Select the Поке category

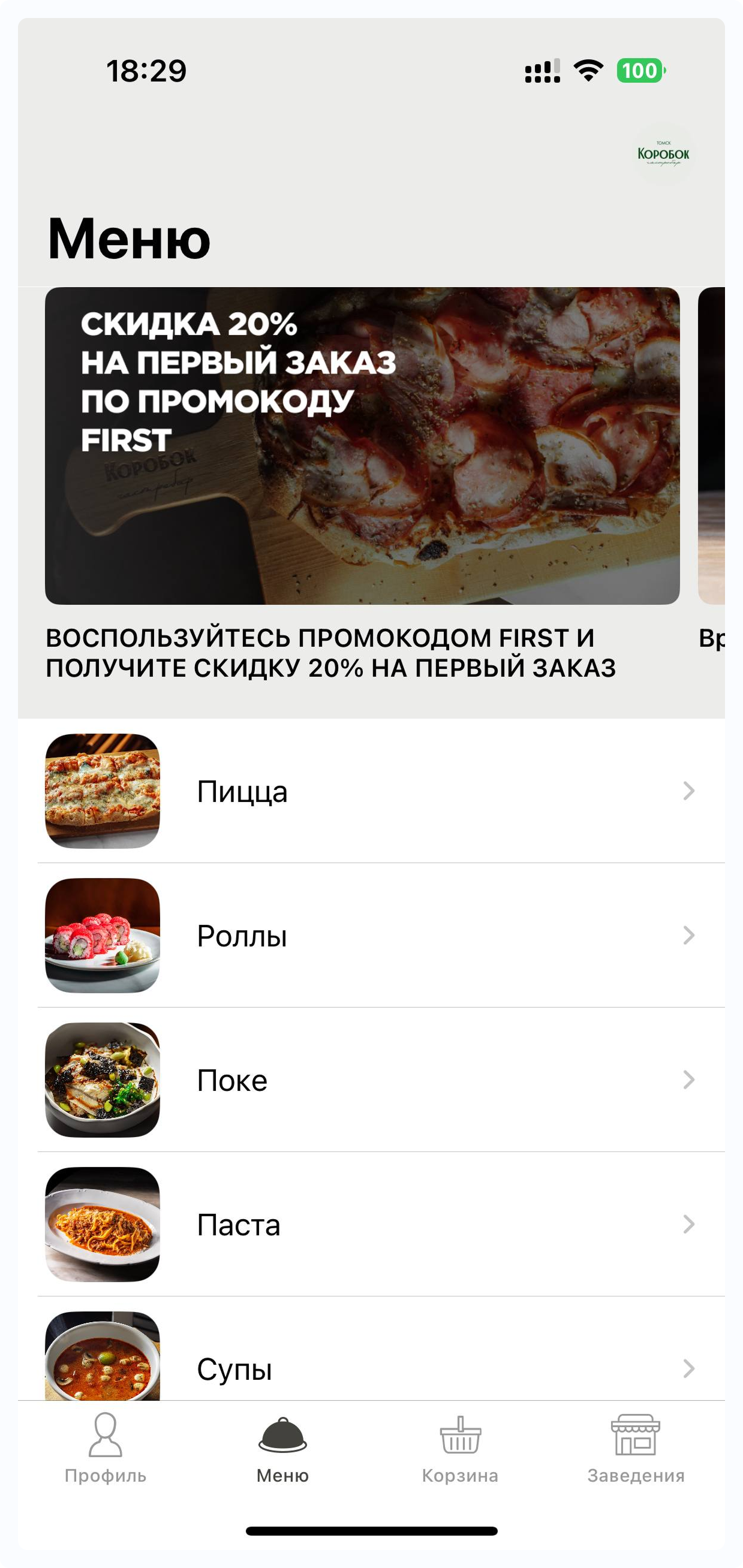pos(372,1079)
